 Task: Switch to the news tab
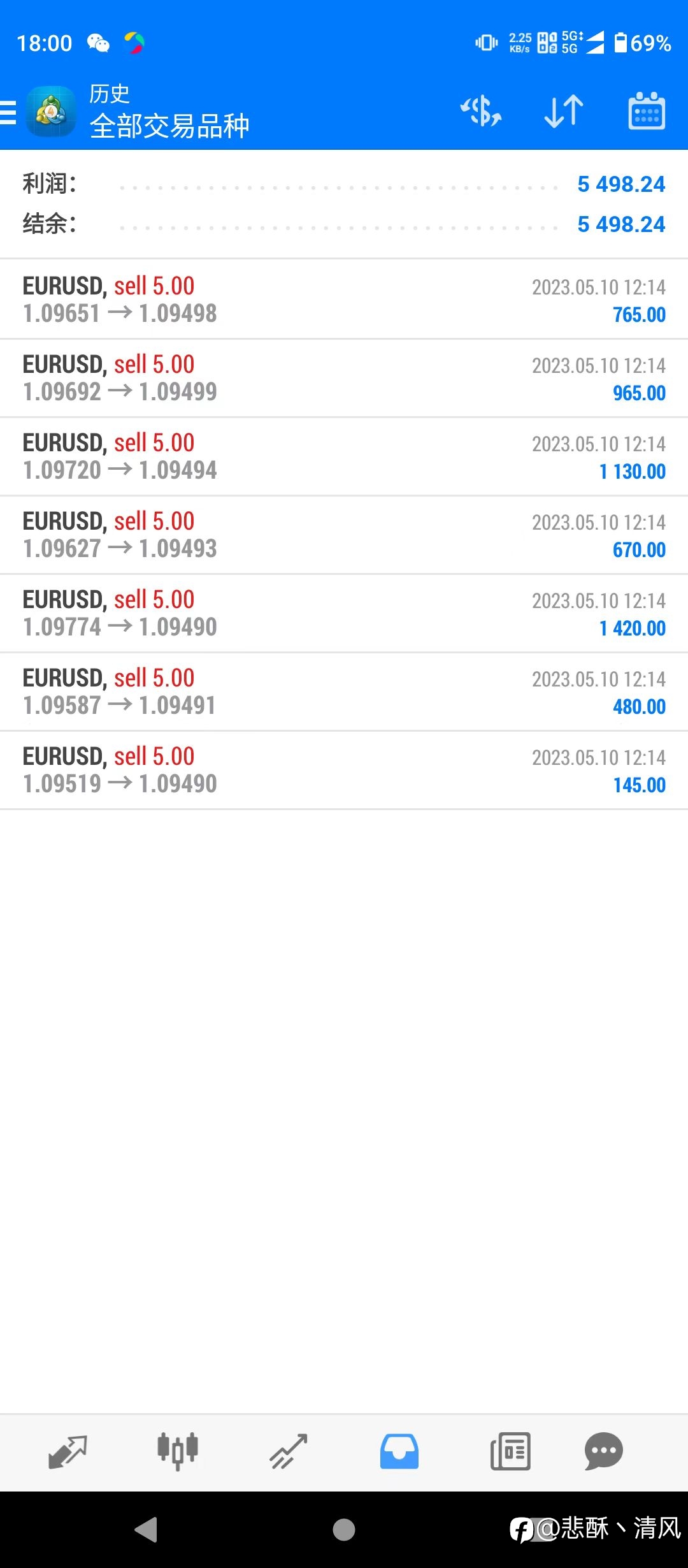pos(510,1451)
